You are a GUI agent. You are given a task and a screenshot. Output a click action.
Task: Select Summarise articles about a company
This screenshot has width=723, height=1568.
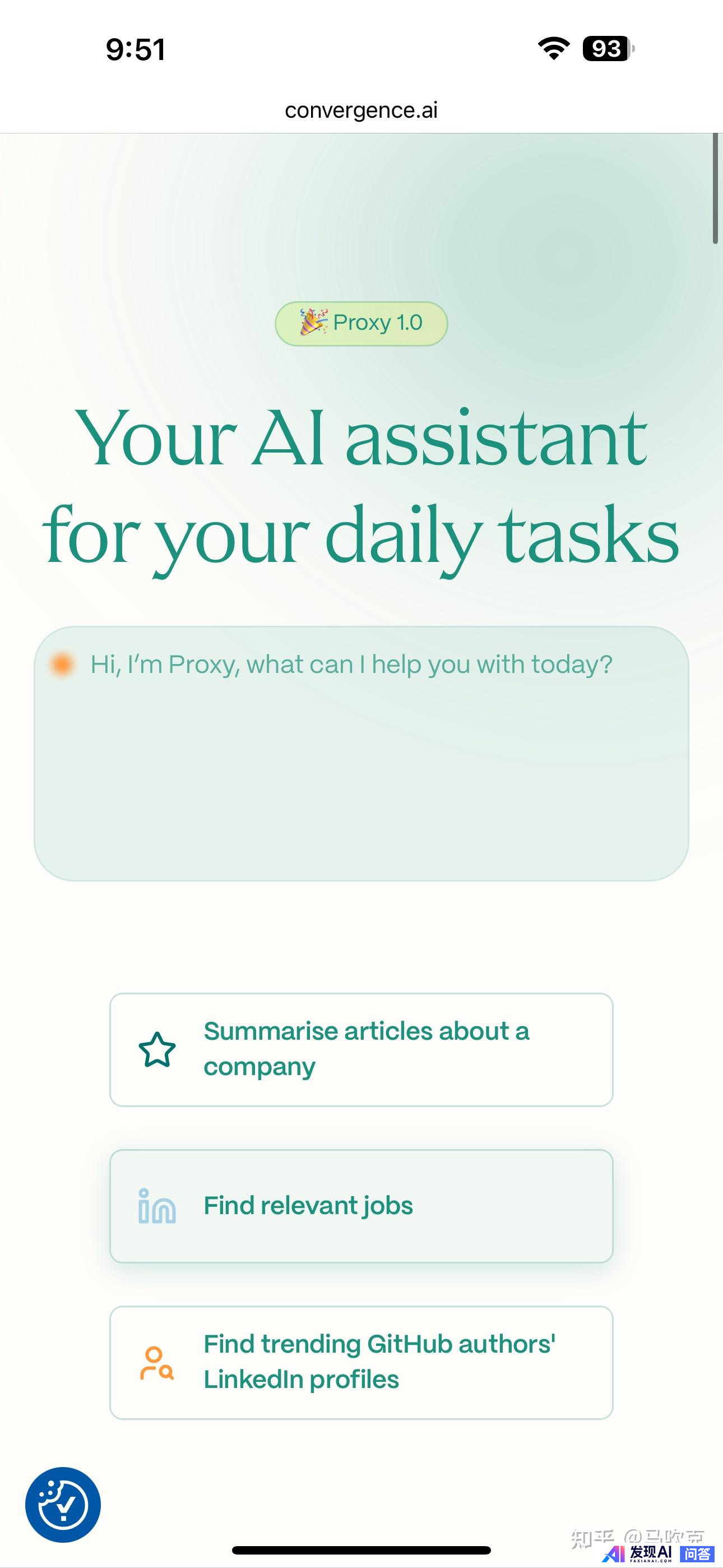361,1049
